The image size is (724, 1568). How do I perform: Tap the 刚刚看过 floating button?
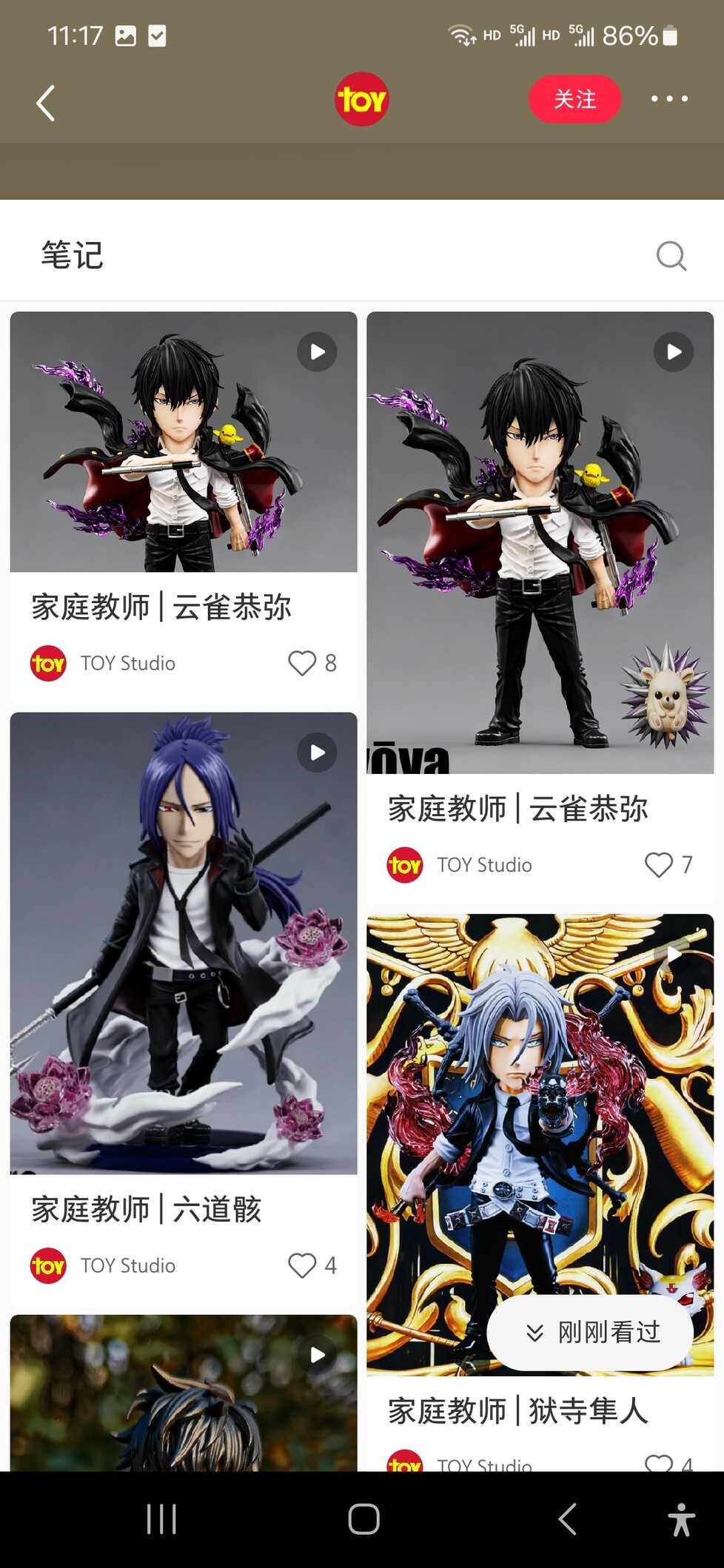591,1332
